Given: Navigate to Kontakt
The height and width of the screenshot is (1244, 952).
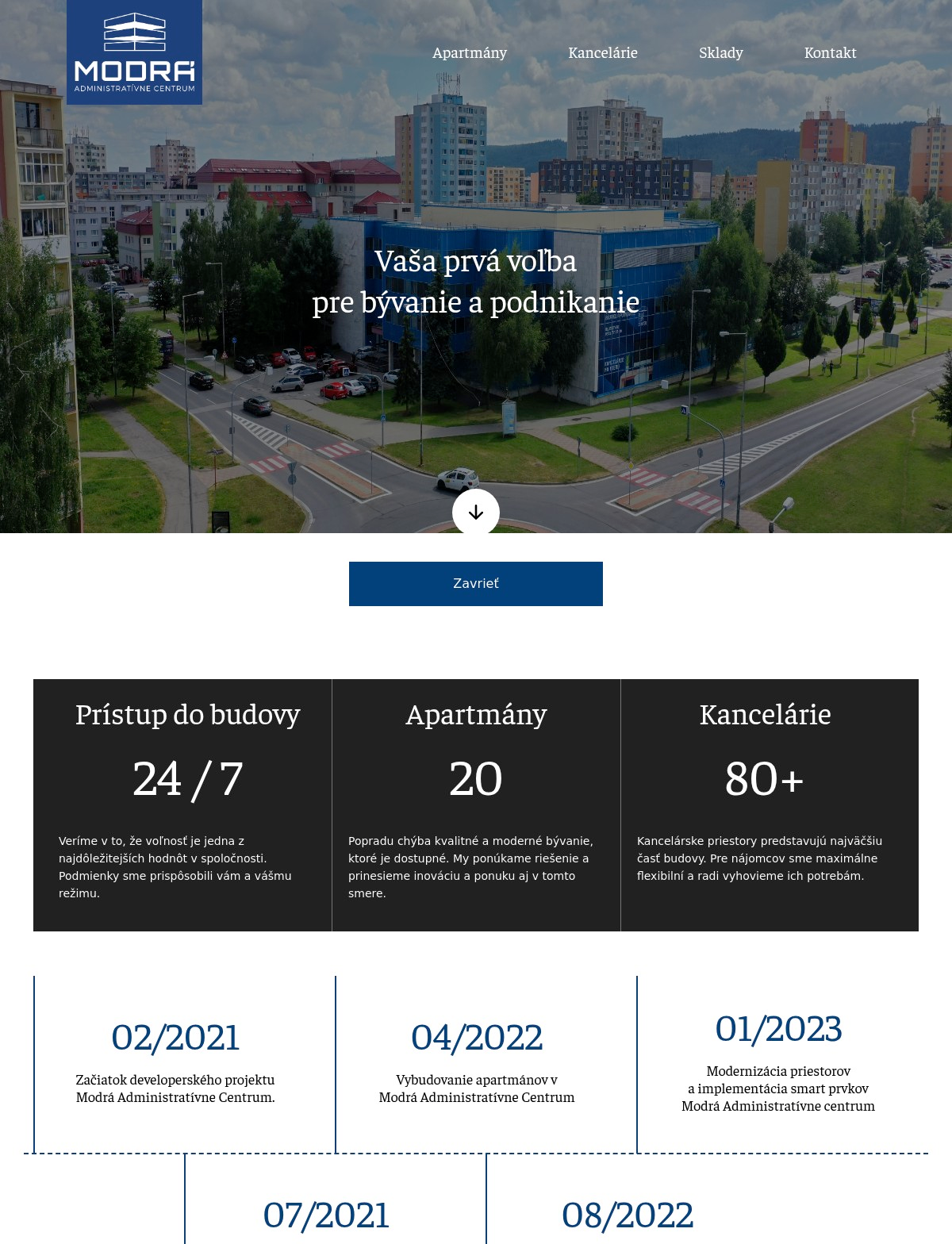Looking at the screenshot, I should (830, 53).
